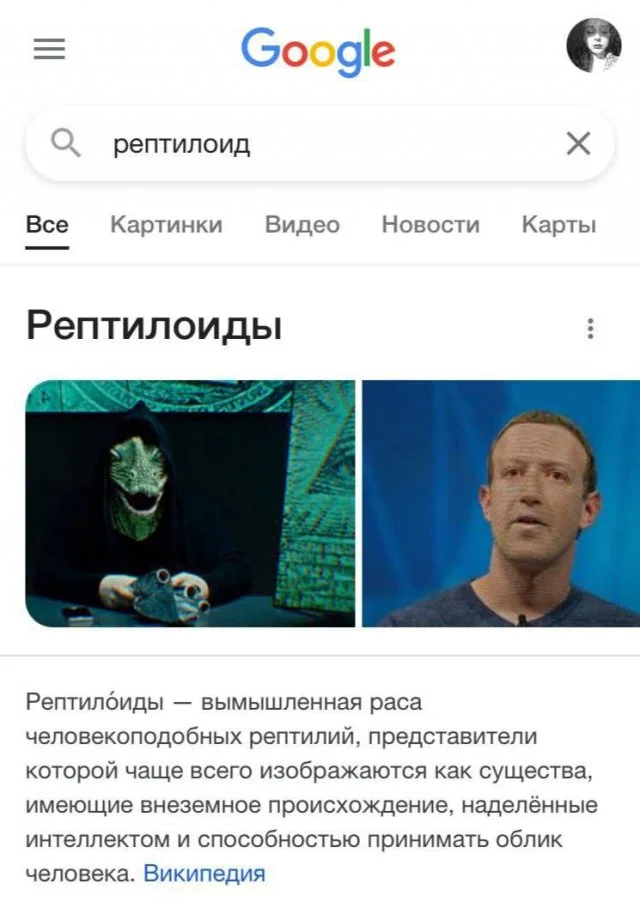This screenshot has height=914, width=640.
Task: Open the account profile avatar
Action: click(593, 46)
